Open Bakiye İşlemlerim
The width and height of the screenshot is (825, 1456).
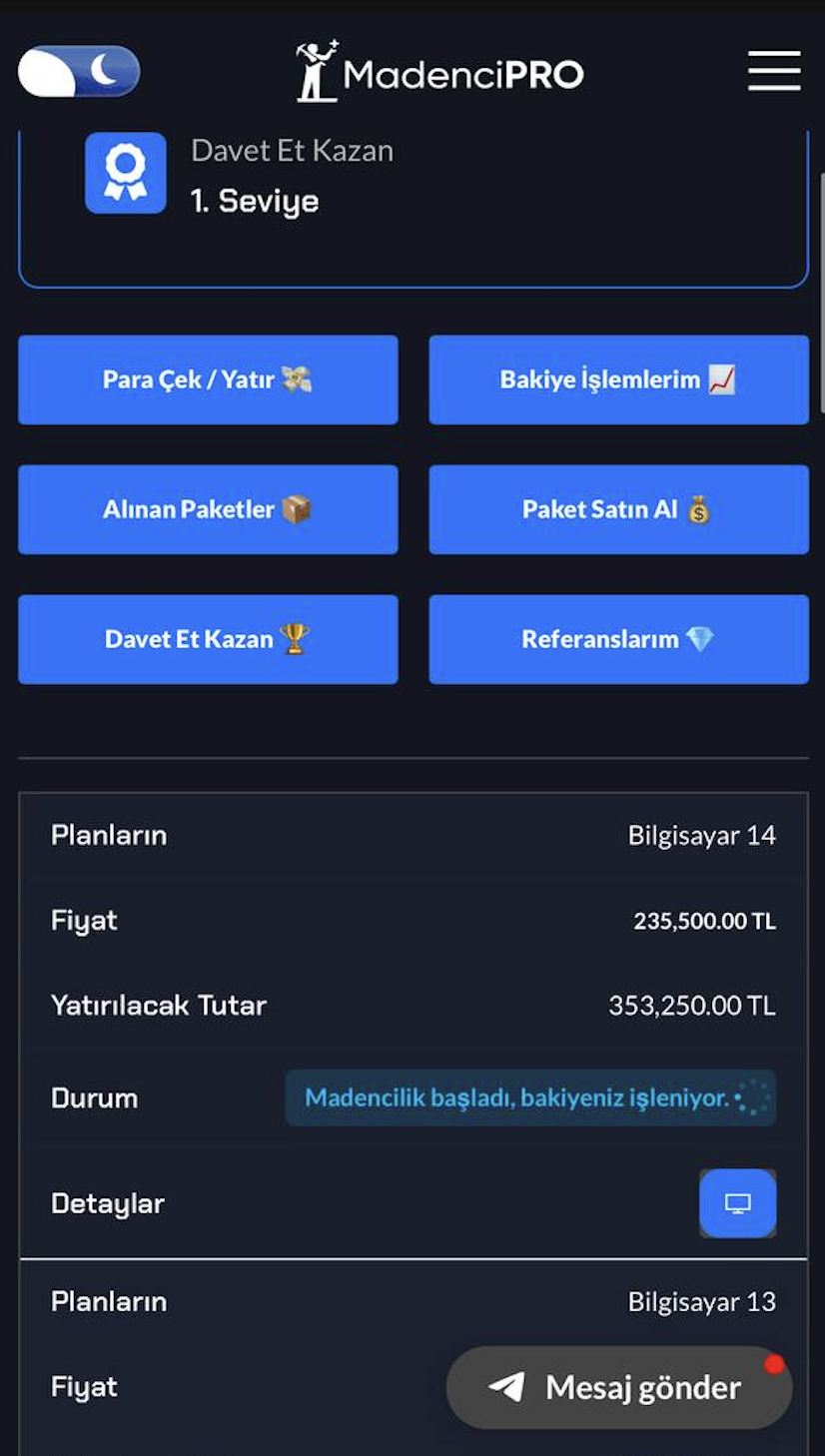tap(619, 379)
